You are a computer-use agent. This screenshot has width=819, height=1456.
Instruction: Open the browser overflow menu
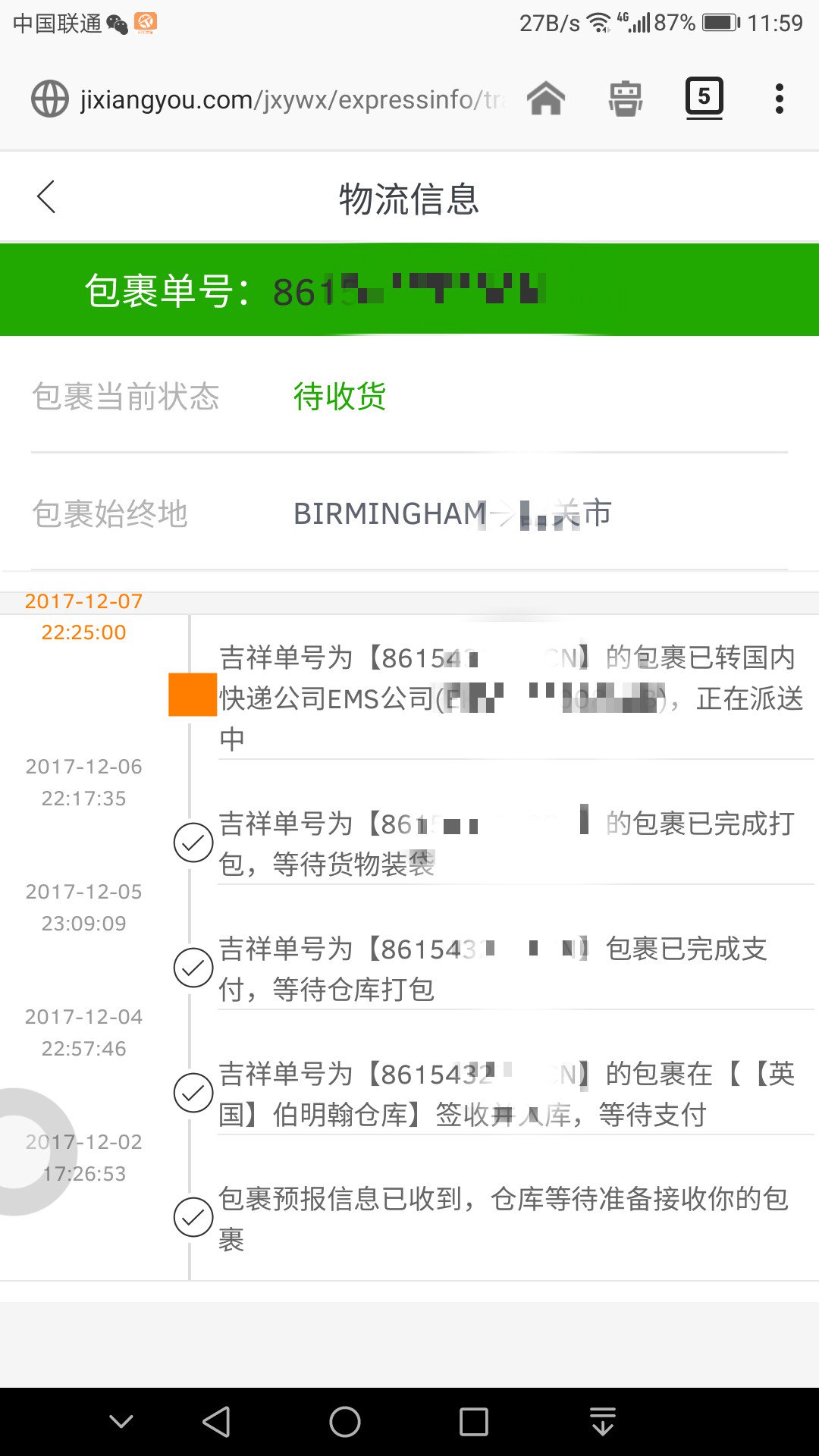(x=779, y=99)
